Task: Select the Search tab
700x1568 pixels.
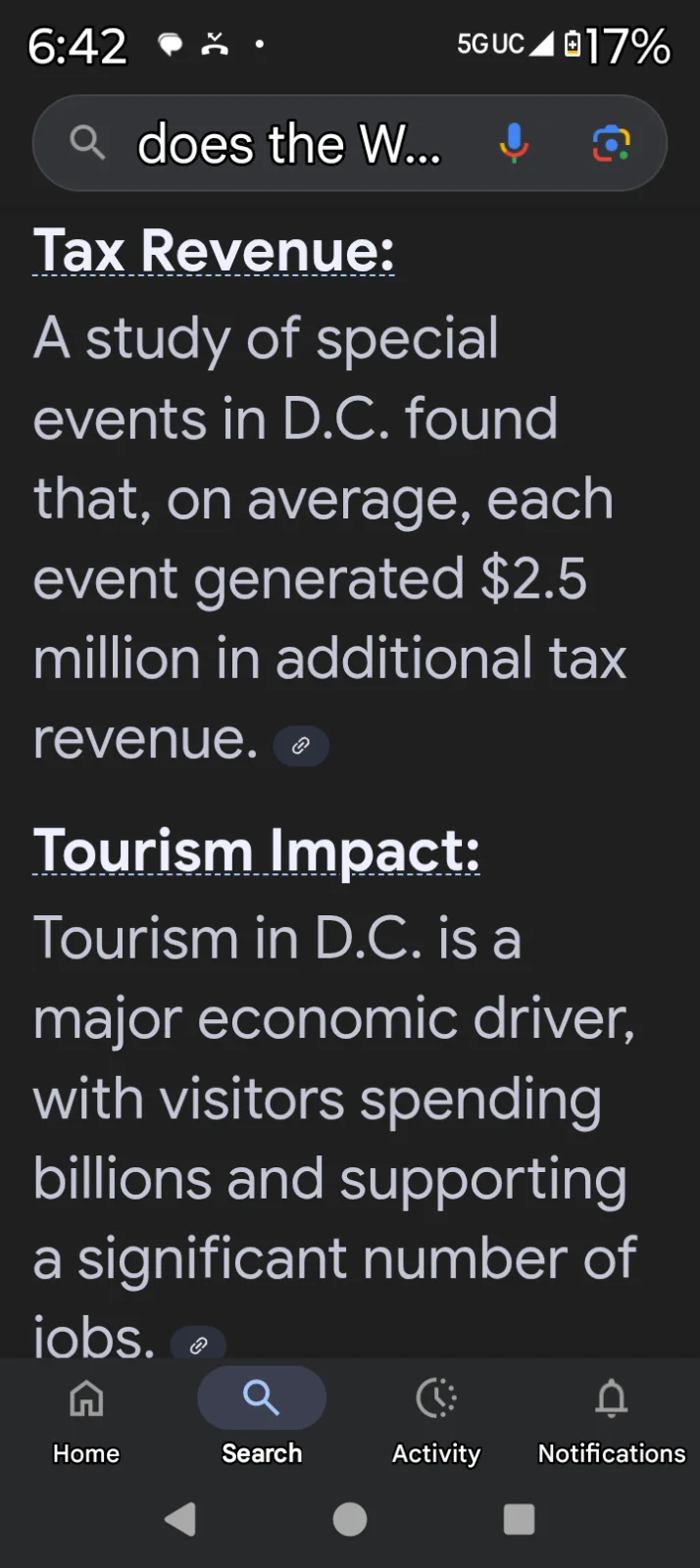Action: point(262,1417)
